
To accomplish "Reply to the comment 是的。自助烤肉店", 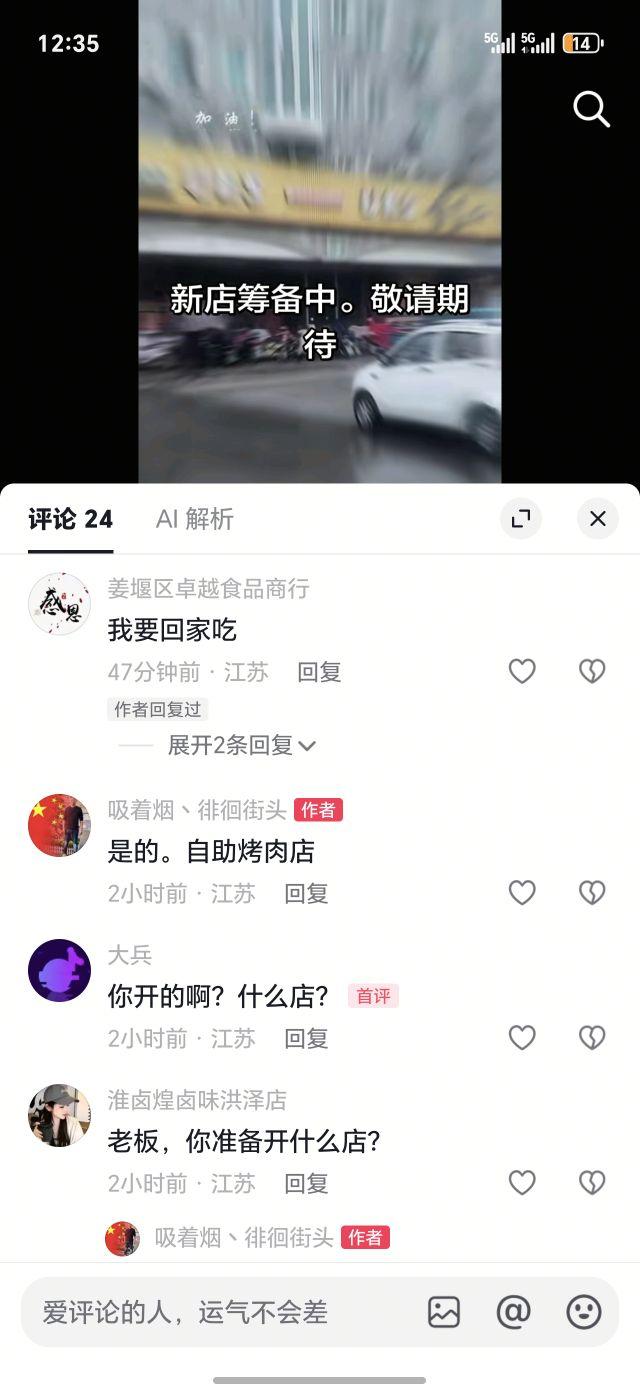I will coord(306,893).
